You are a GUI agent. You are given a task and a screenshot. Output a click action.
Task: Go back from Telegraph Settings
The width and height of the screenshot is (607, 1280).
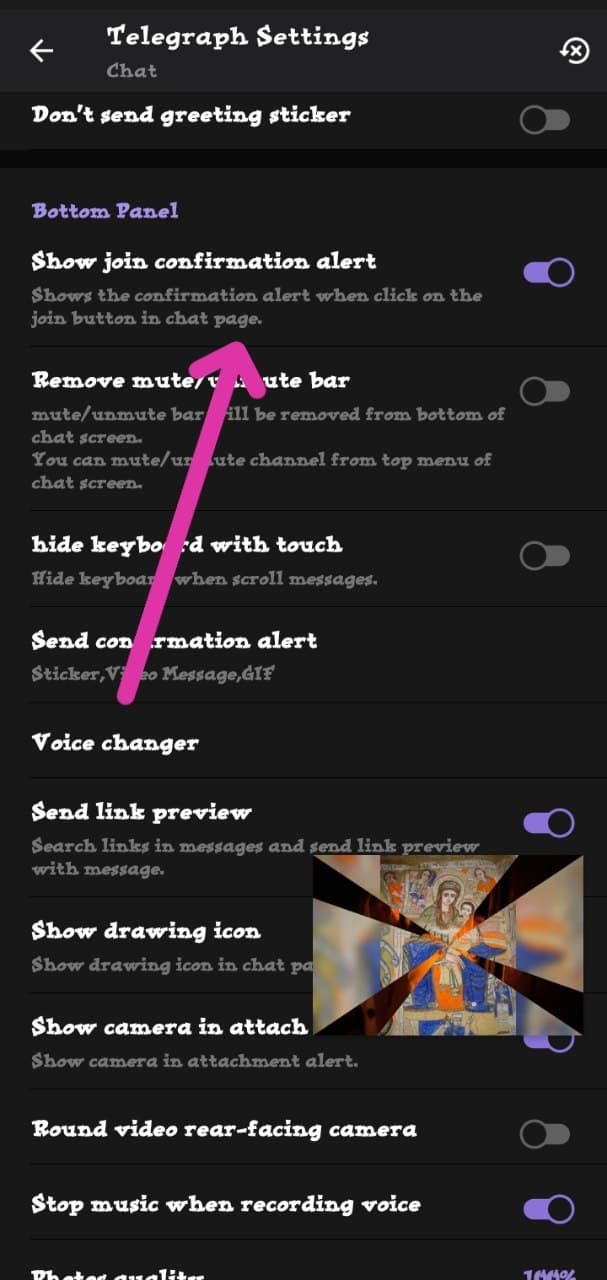[41, 51]
